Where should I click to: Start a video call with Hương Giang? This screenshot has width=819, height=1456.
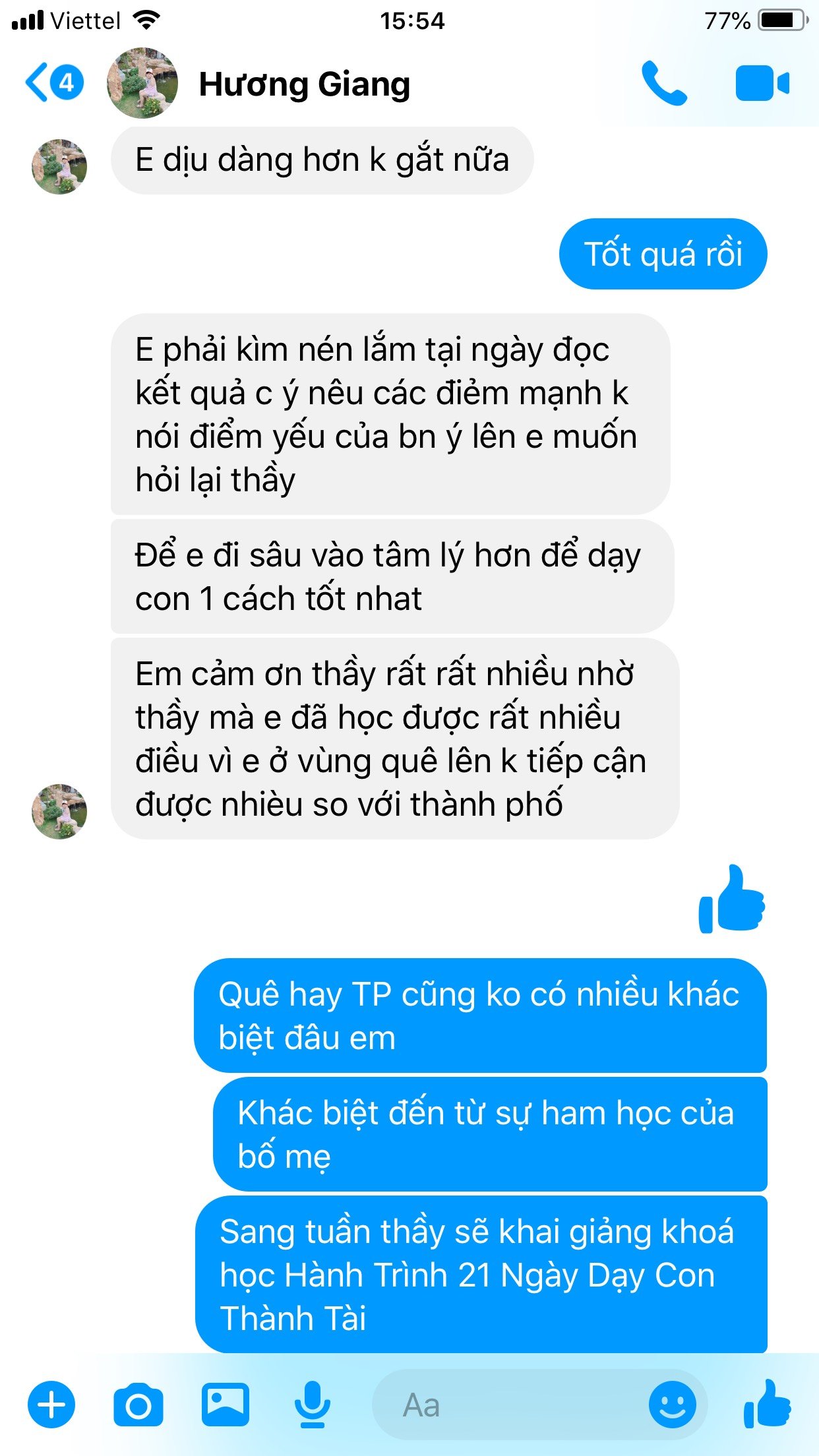click(762, 84)
